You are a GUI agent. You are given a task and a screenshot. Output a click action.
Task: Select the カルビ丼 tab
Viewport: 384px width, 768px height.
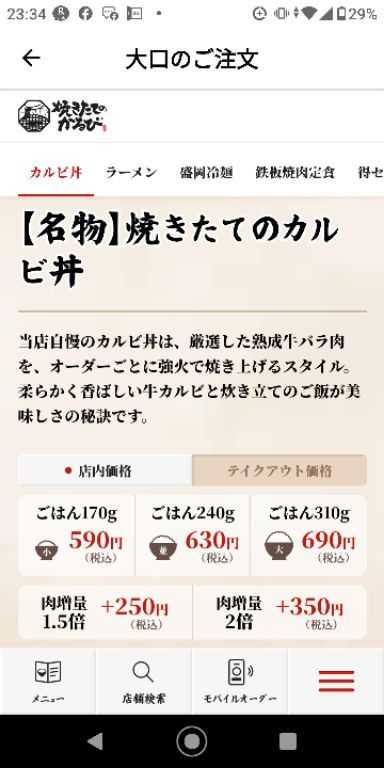point(56,173)
